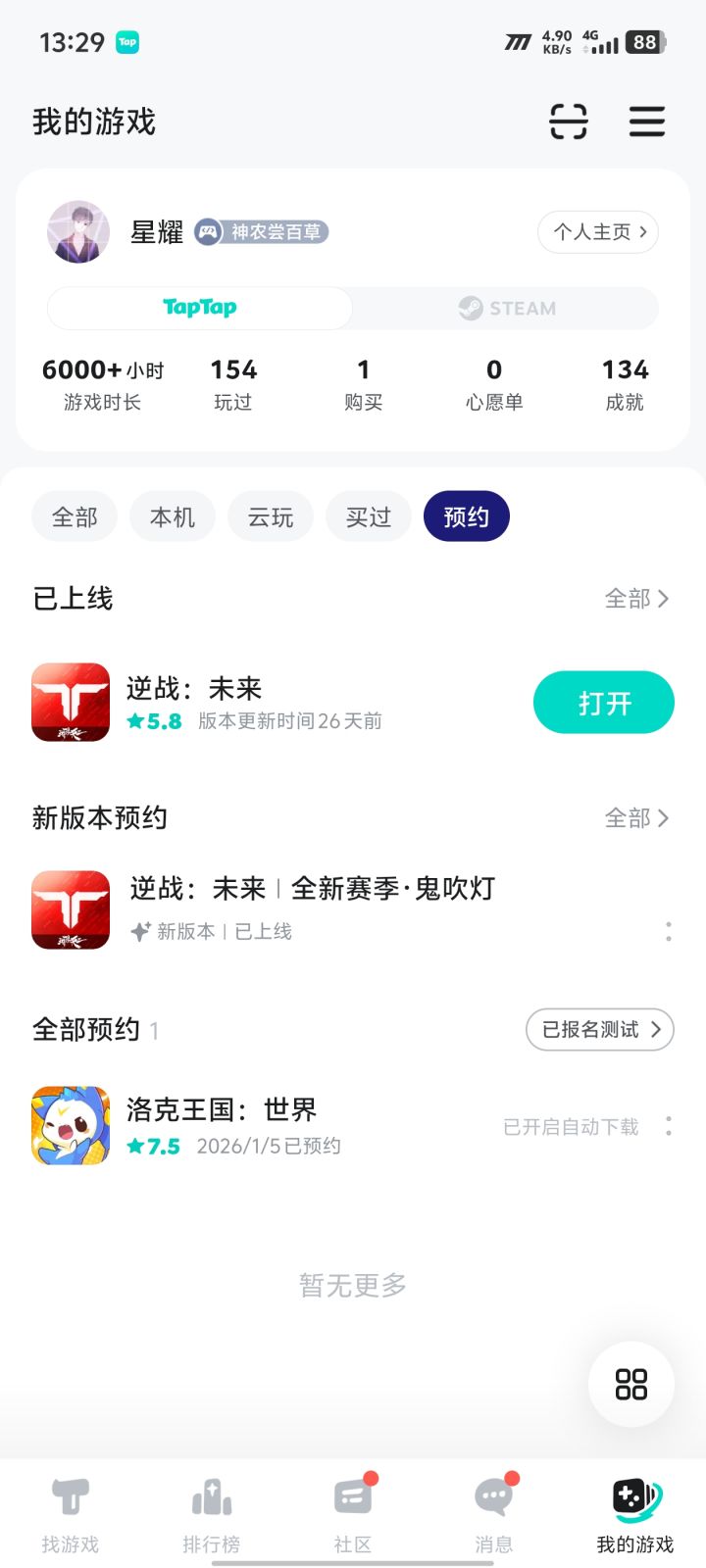The height and width of the screenshot is (1568, 706).
Task: Open the floating grid shortcut button
Action: (x=630, y=1384)
